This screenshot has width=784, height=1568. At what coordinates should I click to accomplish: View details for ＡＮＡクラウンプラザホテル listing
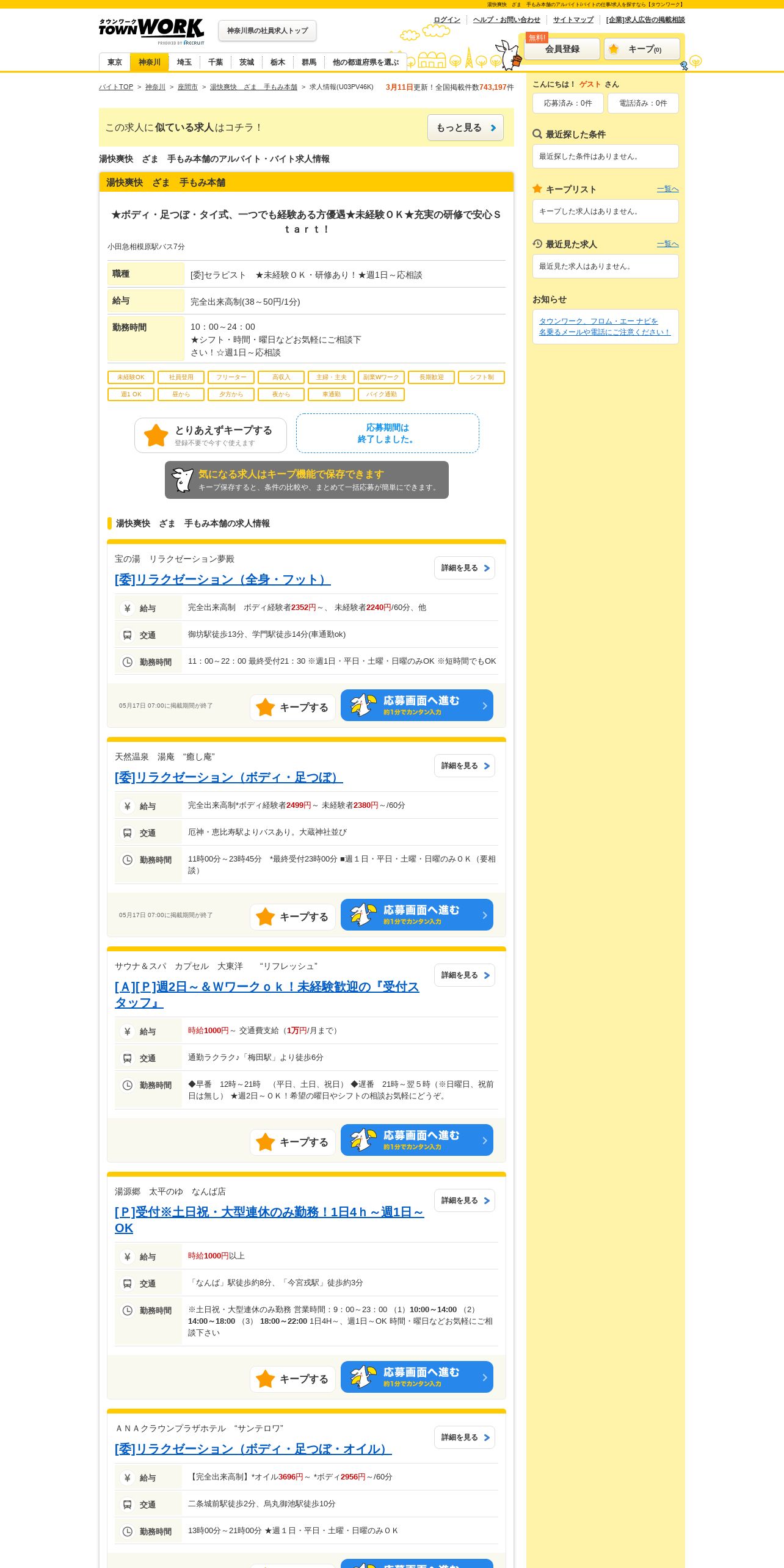click(x=465, y=1437)
